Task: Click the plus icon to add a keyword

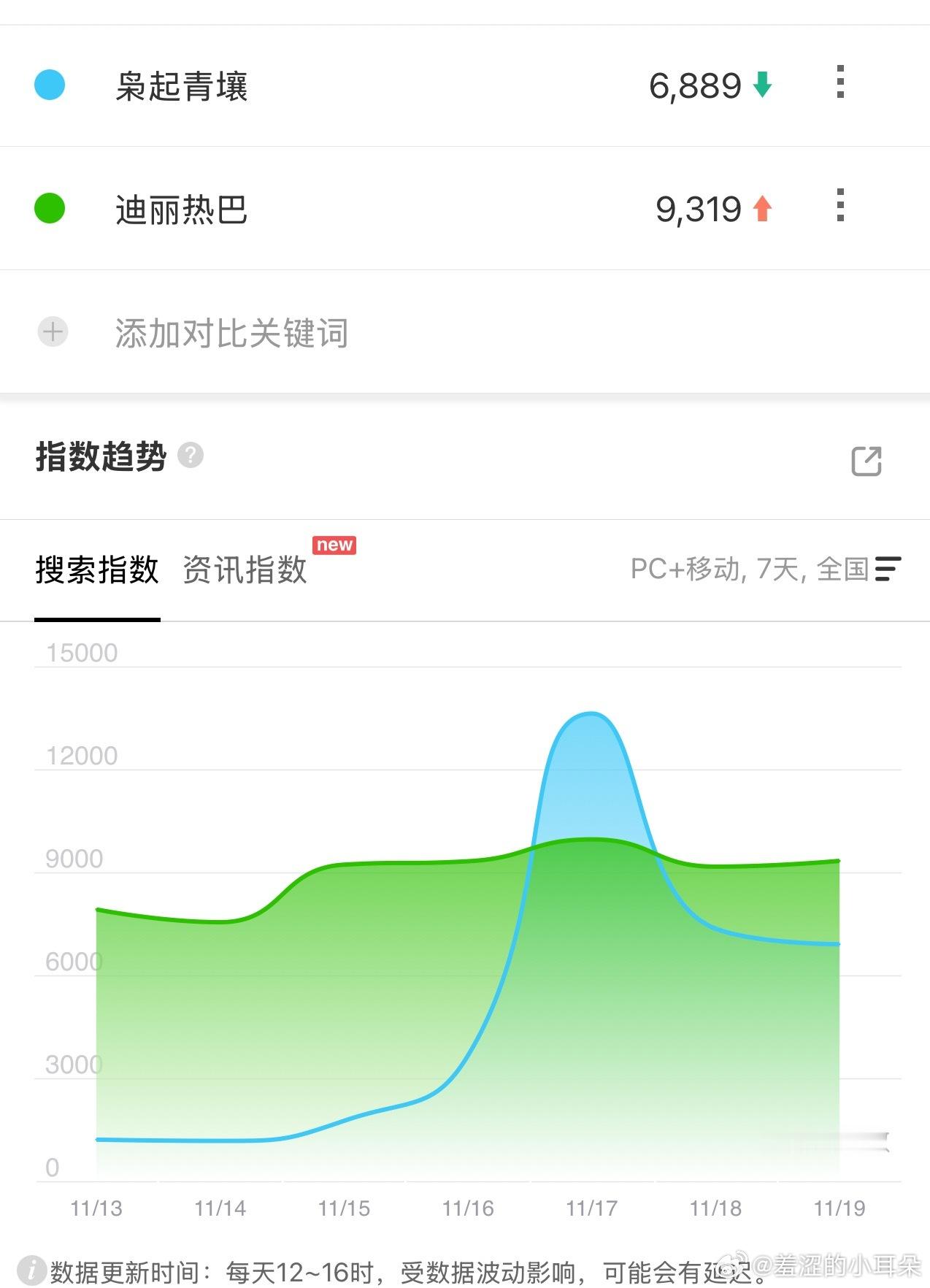Action: (x=51, y=332)
